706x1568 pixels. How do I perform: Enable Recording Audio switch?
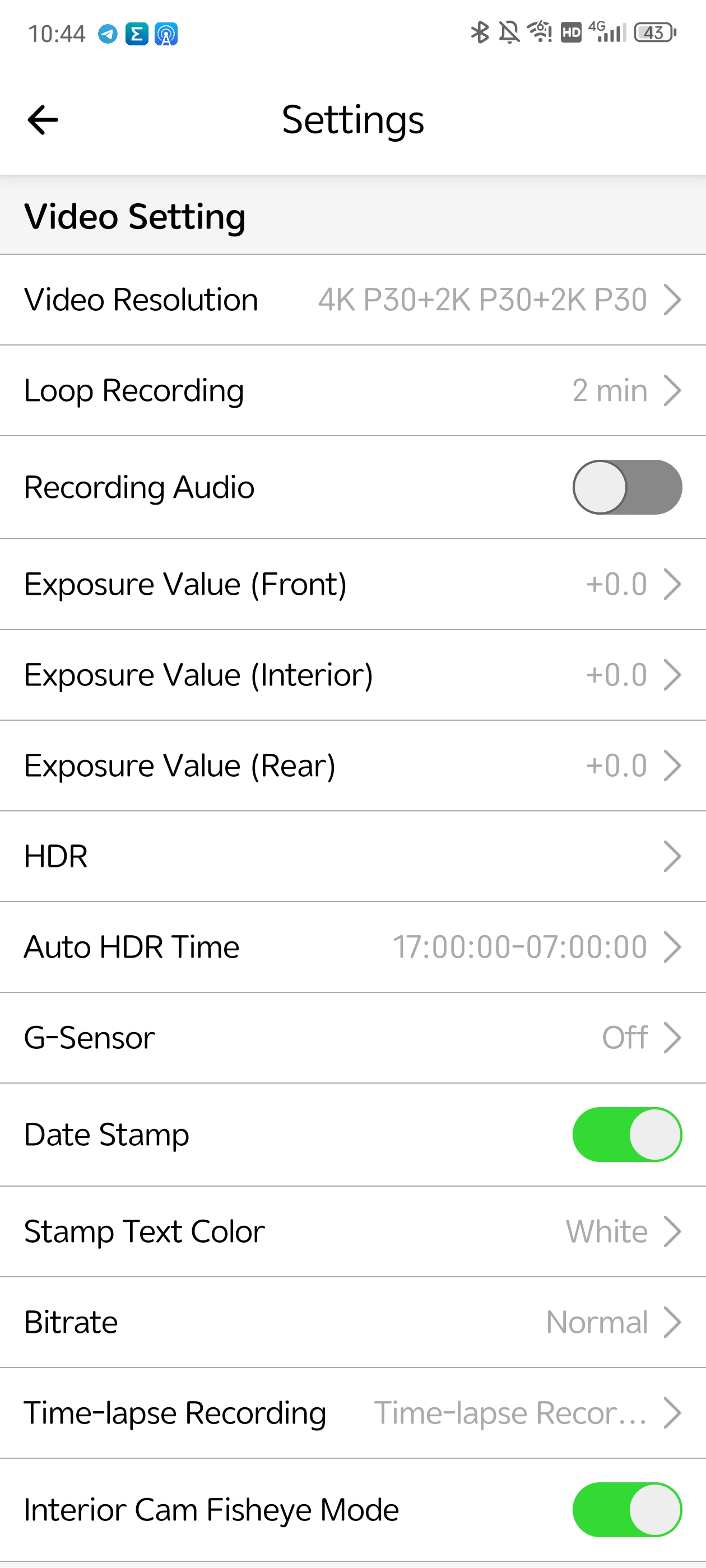627,487
